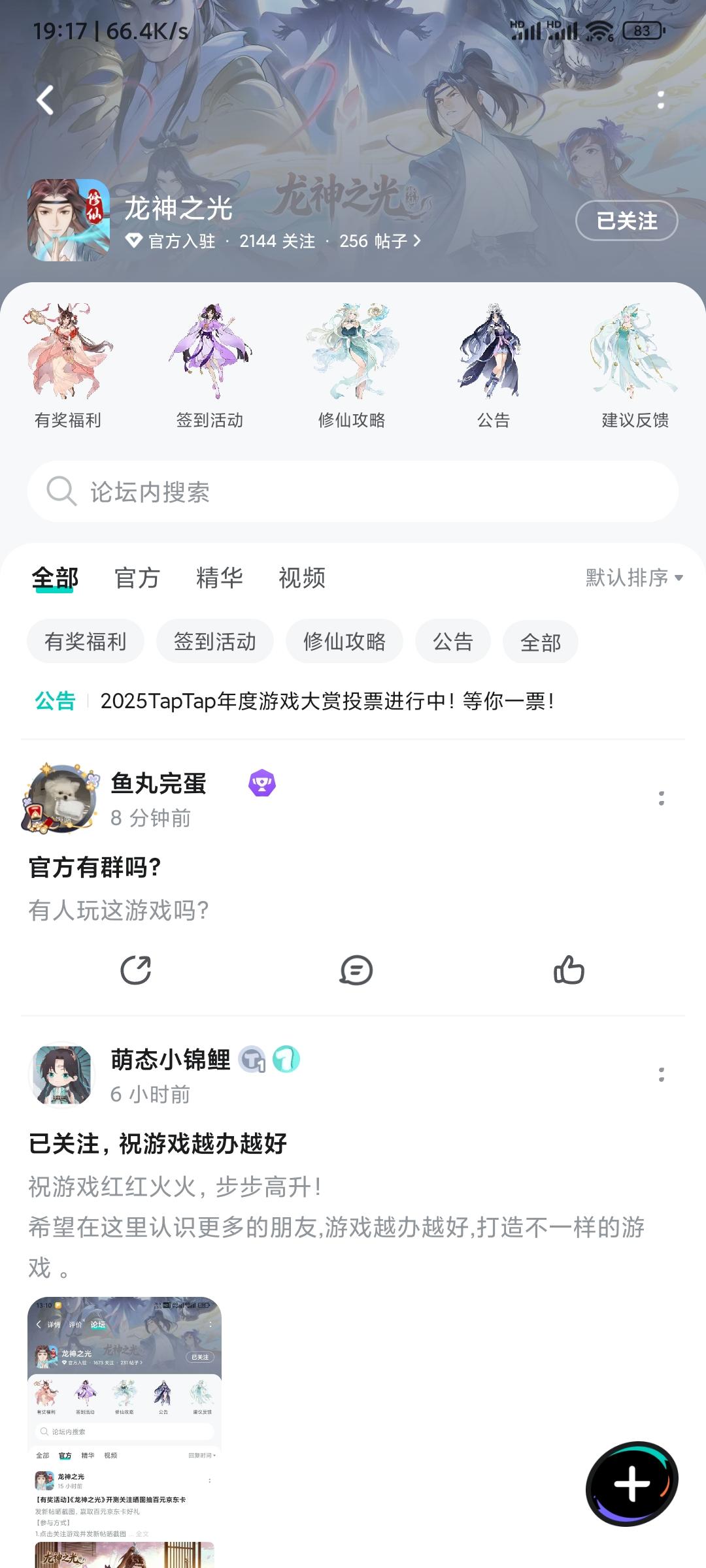Open the post 官方有群吗?
Viewport: 706px width, 1568px height.
click(x=95, y=868)
